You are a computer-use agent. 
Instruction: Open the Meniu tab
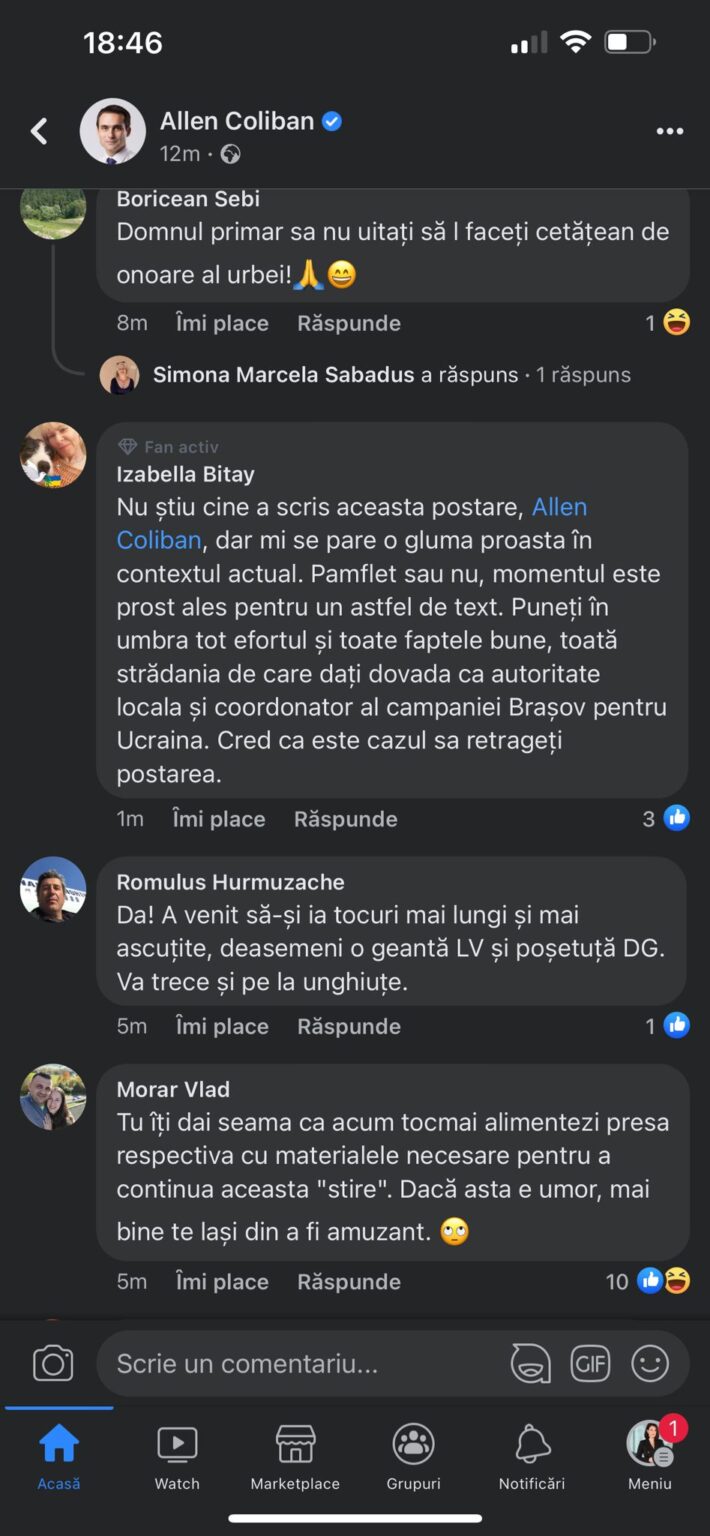(650, 1456)
